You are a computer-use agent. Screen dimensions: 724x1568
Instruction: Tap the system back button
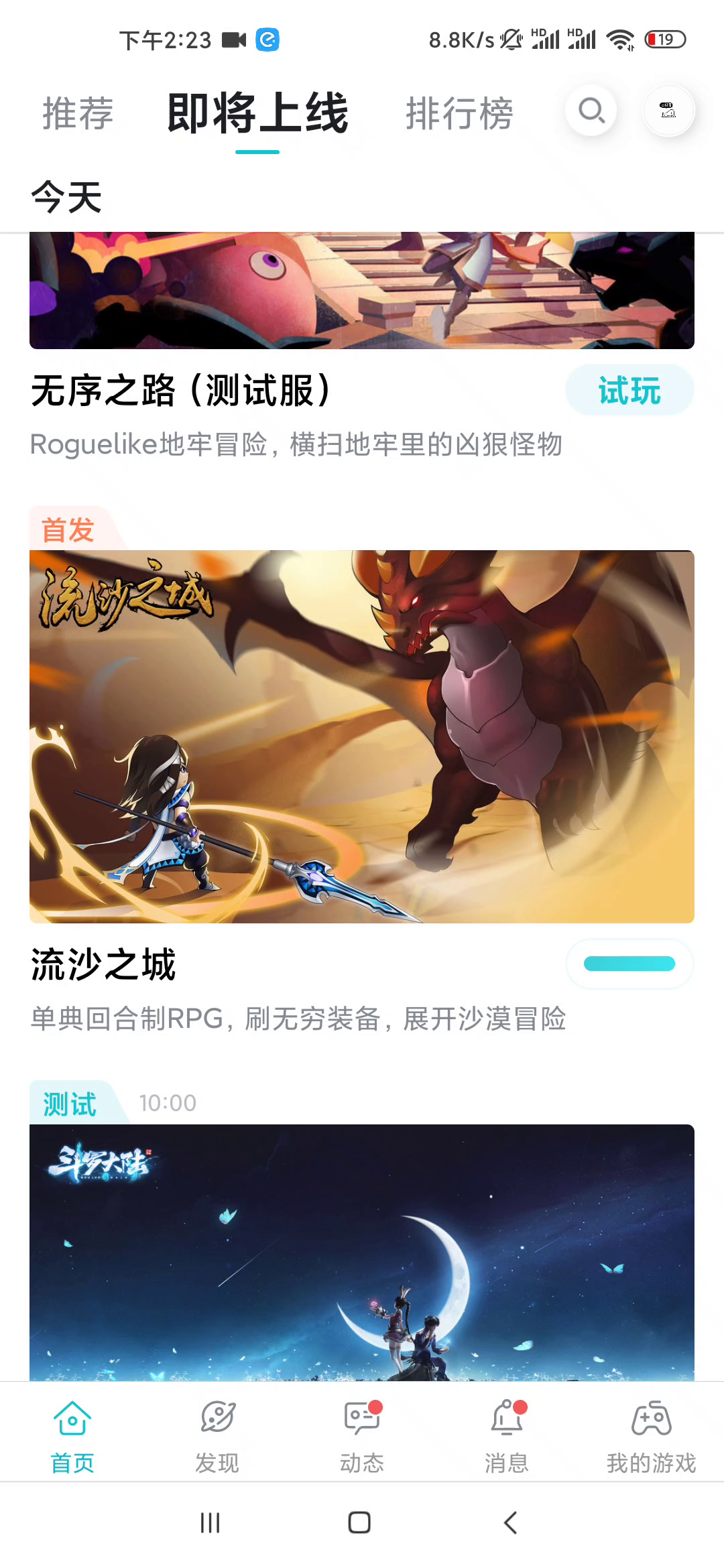point(510,1522)
